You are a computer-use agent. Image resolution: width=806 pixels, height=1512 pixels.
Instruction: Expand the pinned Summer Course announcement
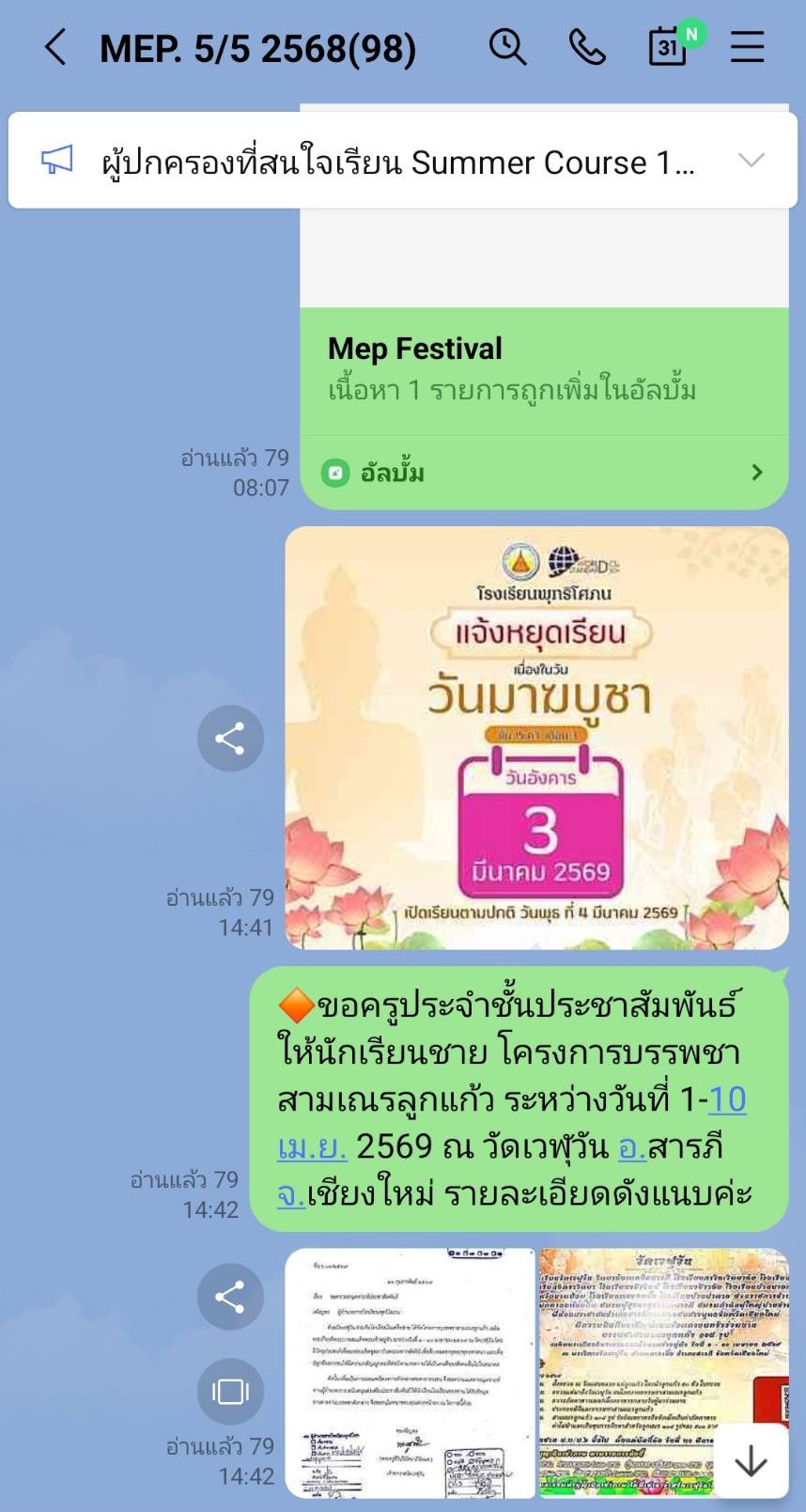(751, 161)
